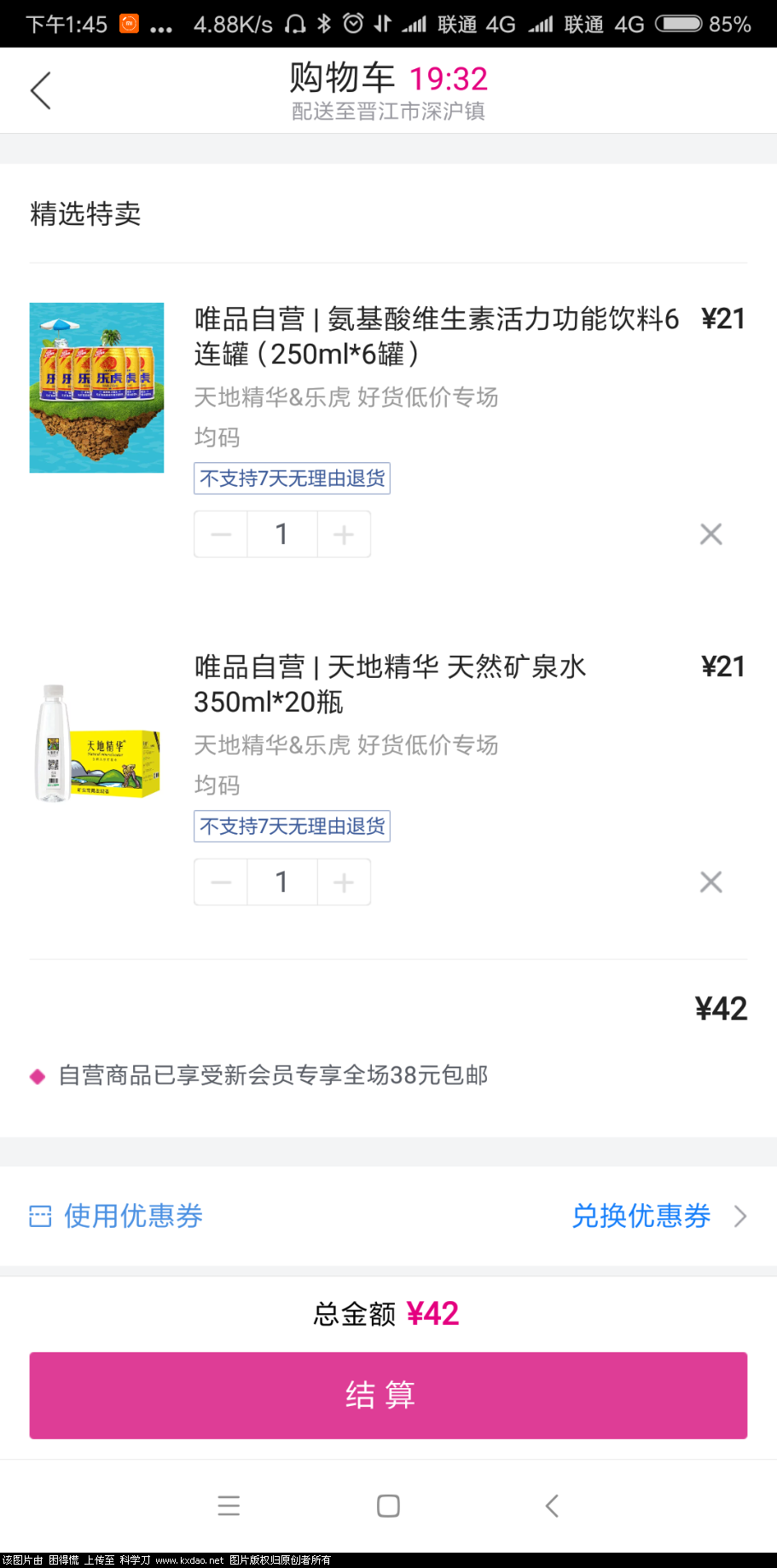Screen dimensions: 777x1568
Task: Tap the pink diamond icon next to shipping notice
Action: click(x=36, y=1076)
